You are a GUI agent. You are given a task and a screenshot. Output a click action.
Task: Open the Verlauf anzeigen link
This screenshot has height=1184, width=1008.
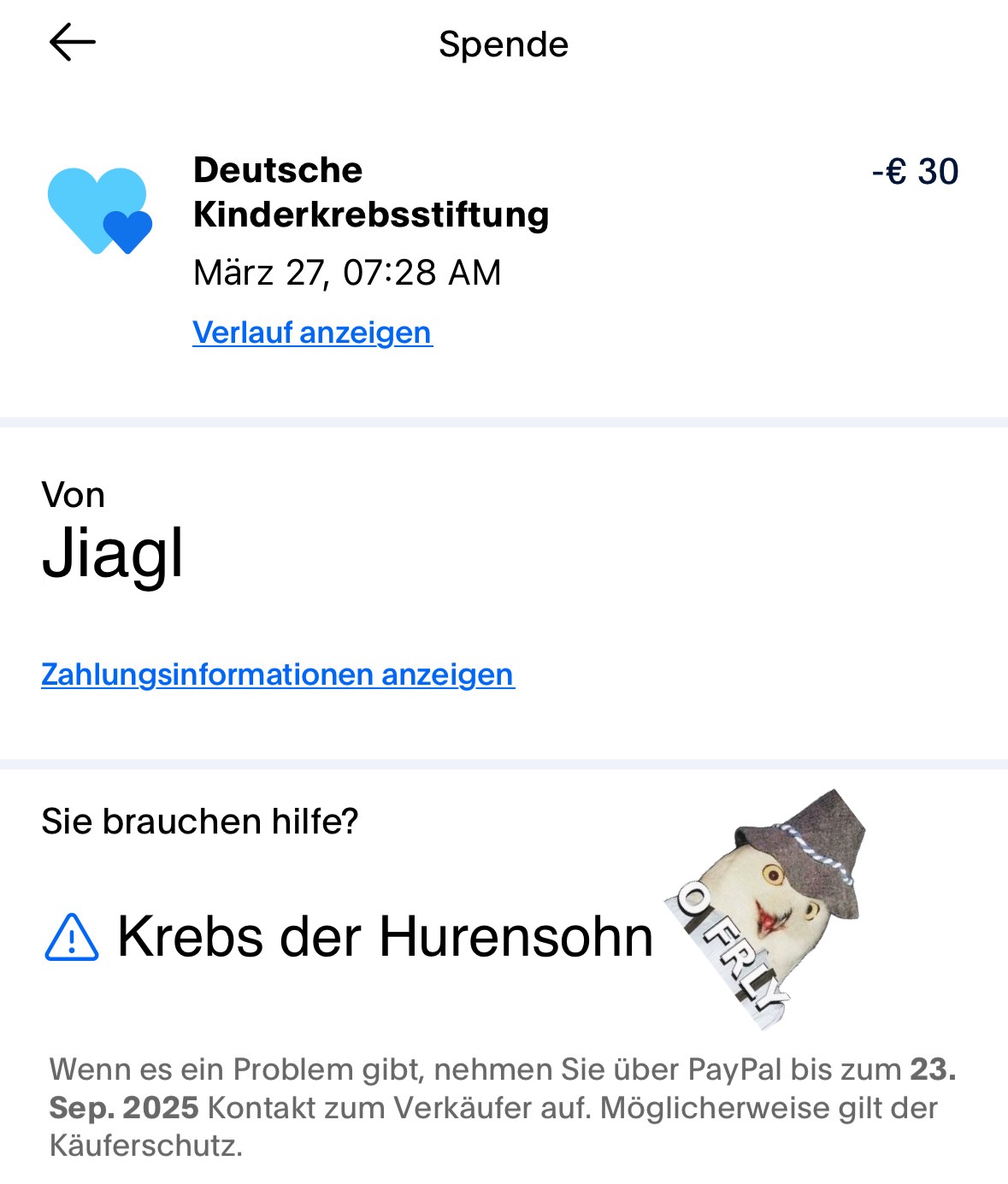312,333
